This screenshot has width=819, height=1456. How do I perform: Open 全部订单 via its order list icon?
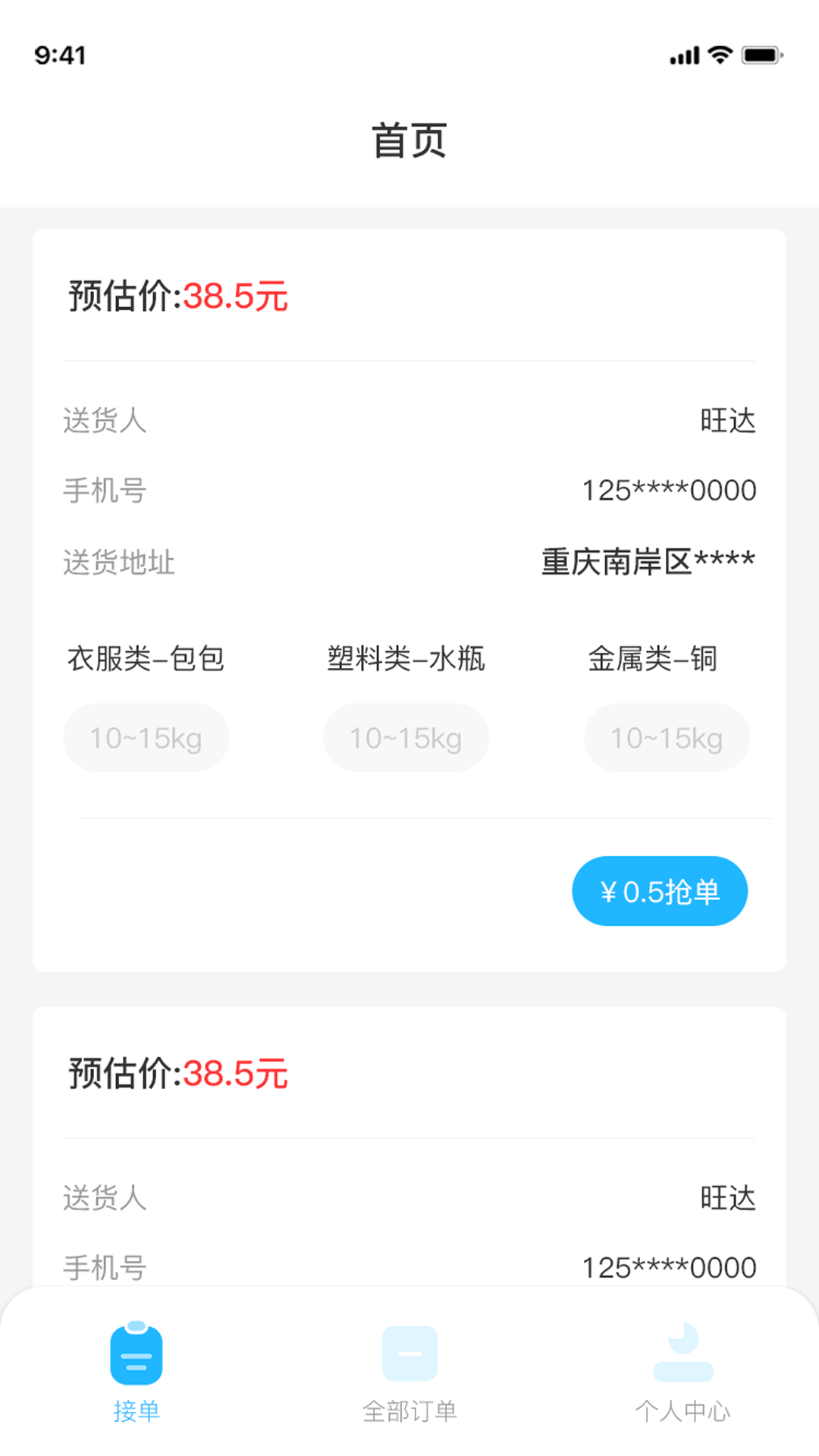click(409, 1357)
